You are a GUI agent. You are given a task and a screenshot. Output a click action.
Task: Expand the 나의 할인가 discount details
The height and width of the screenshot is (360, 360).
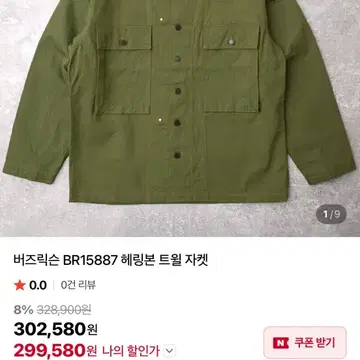[170, 351]
